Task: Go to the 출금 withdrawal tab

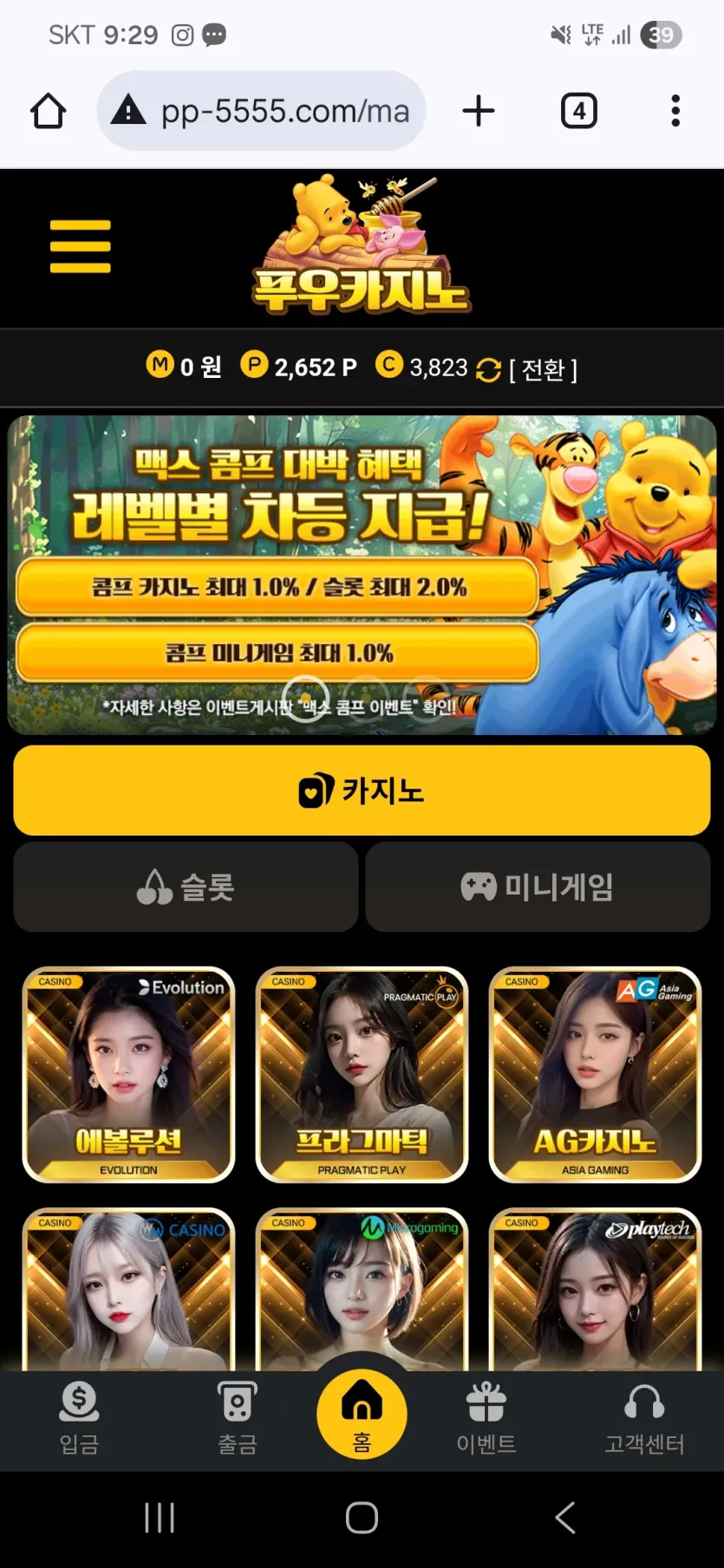Action: [x=237, y=1420]
